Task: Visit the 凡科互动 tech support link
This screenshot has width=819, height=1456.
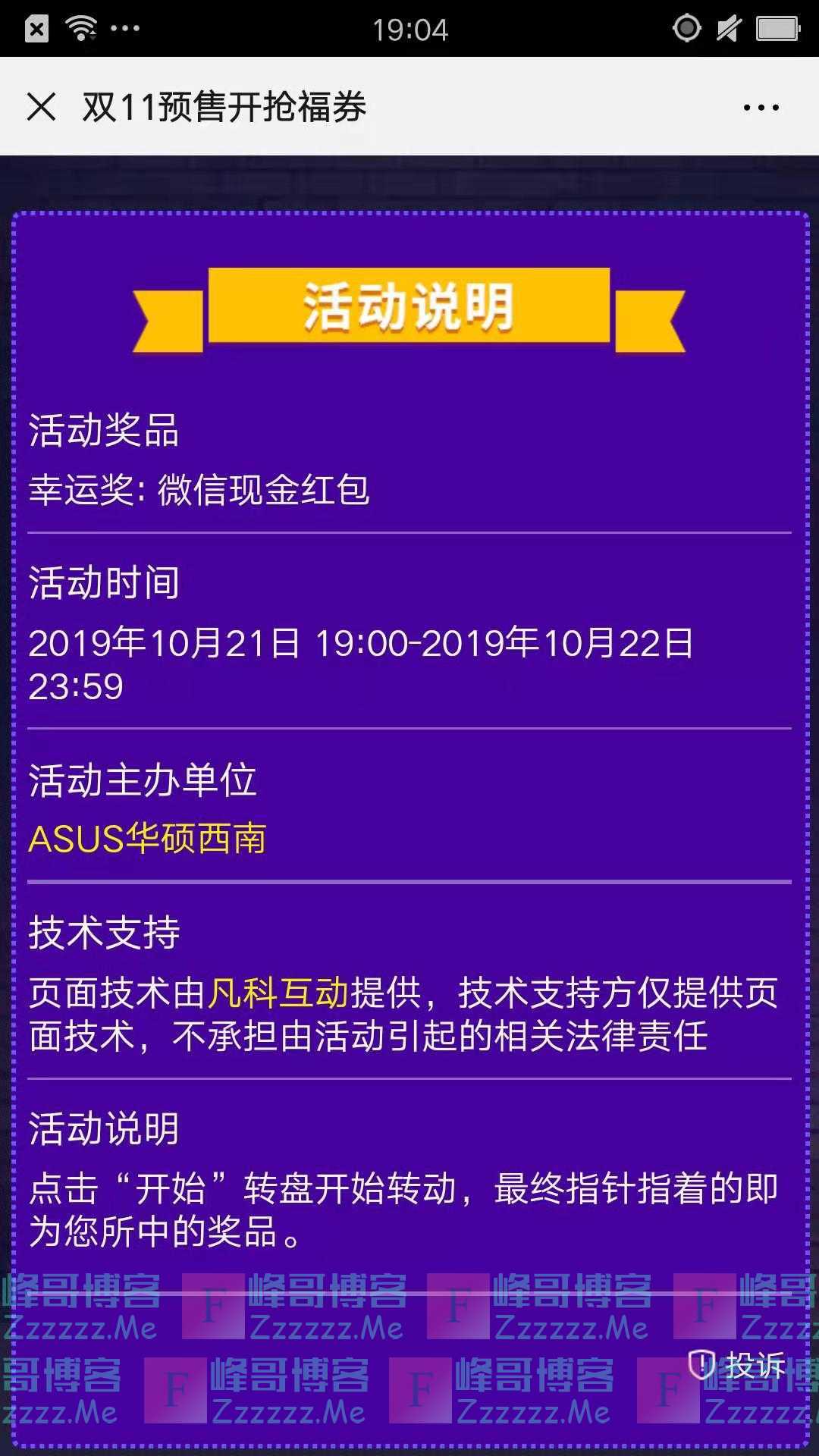Action: click(278, 992)
